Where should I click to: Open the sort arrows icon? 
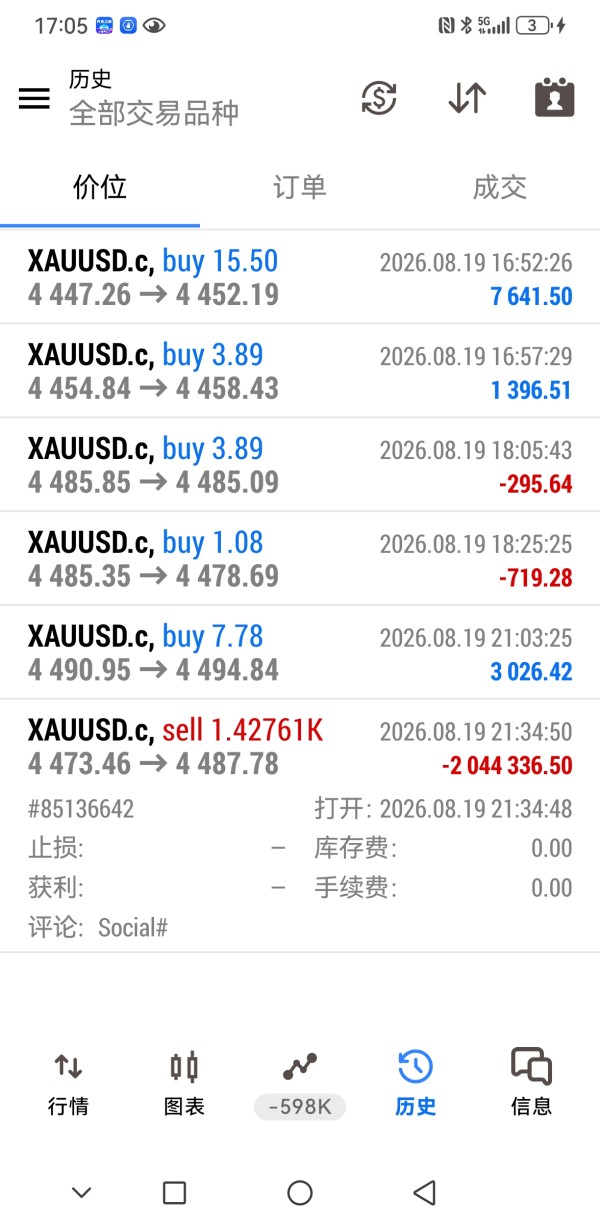(x=467, y=97)
